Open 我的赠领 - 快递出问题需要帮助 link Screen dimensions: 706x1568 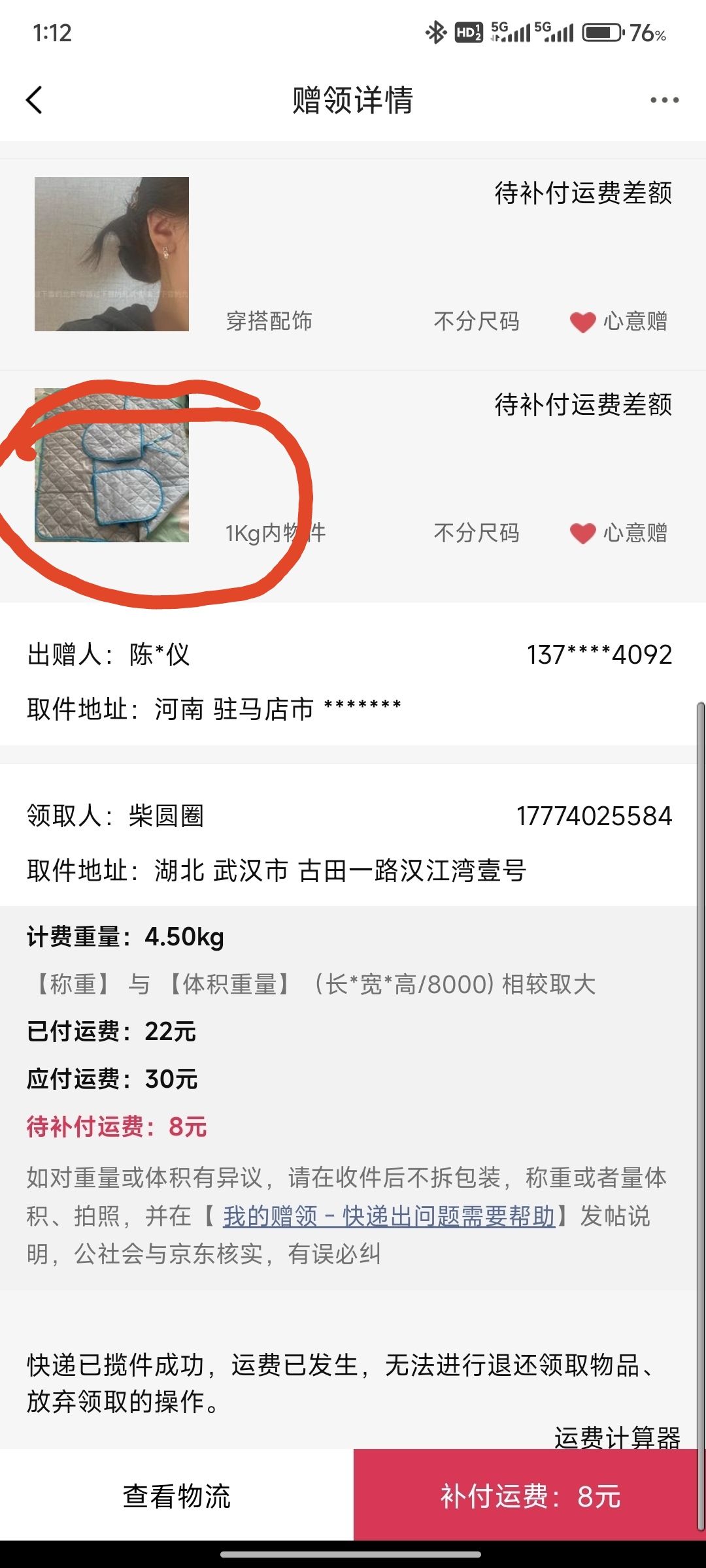(x=389, y=1217)
